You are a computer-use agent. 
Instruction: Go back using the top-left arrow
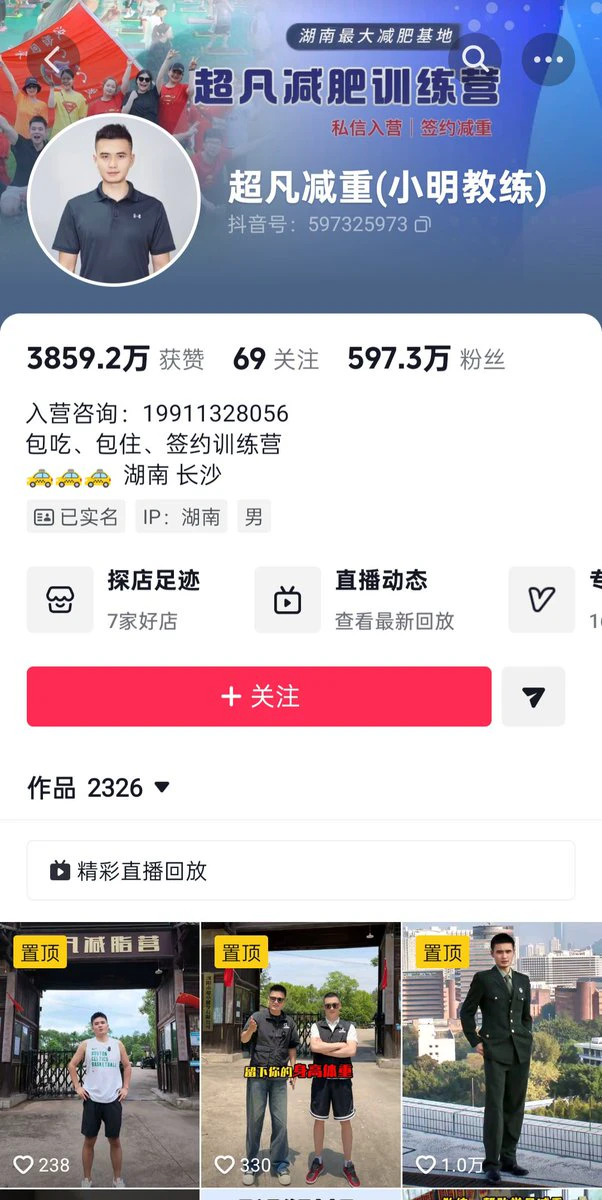(53, 59)
